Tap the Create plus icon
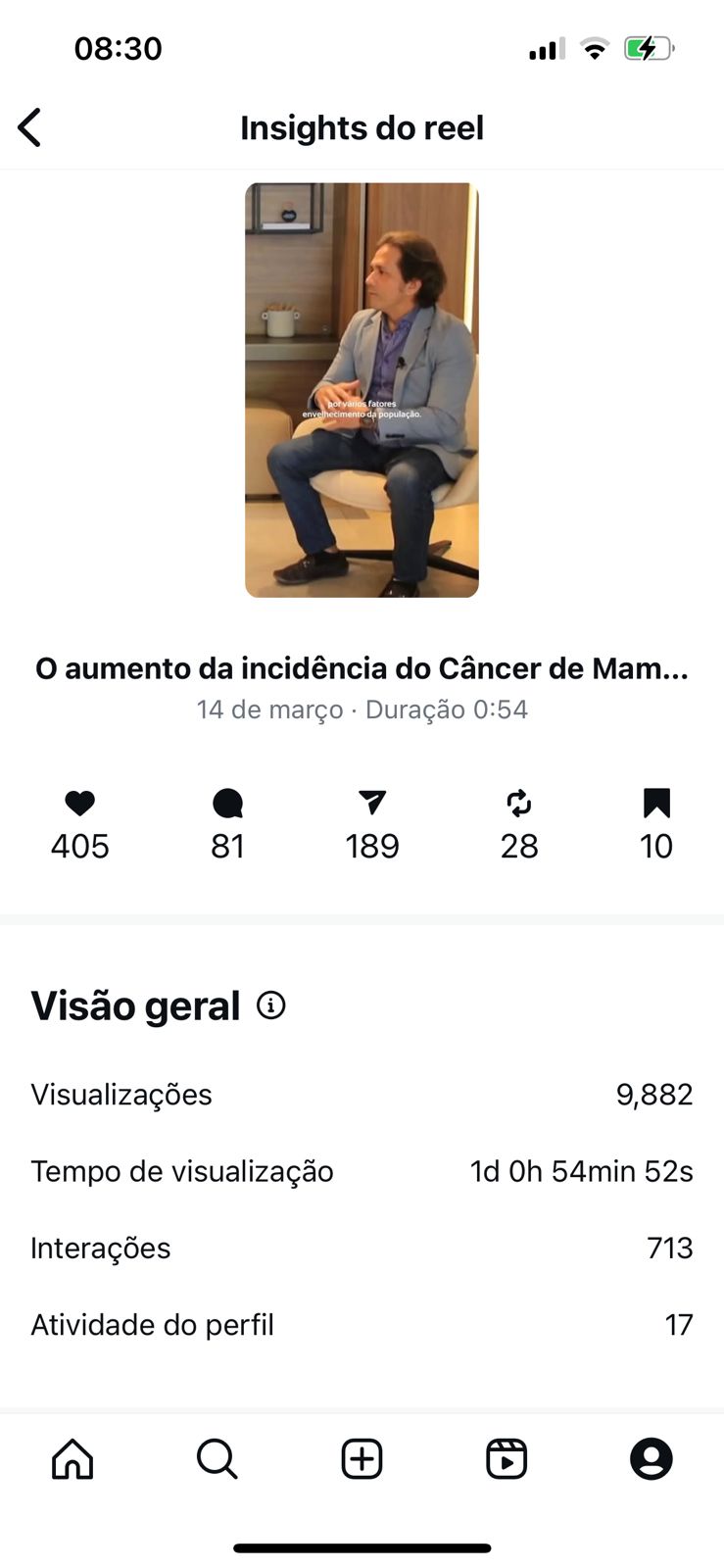 click(361, 1458)
